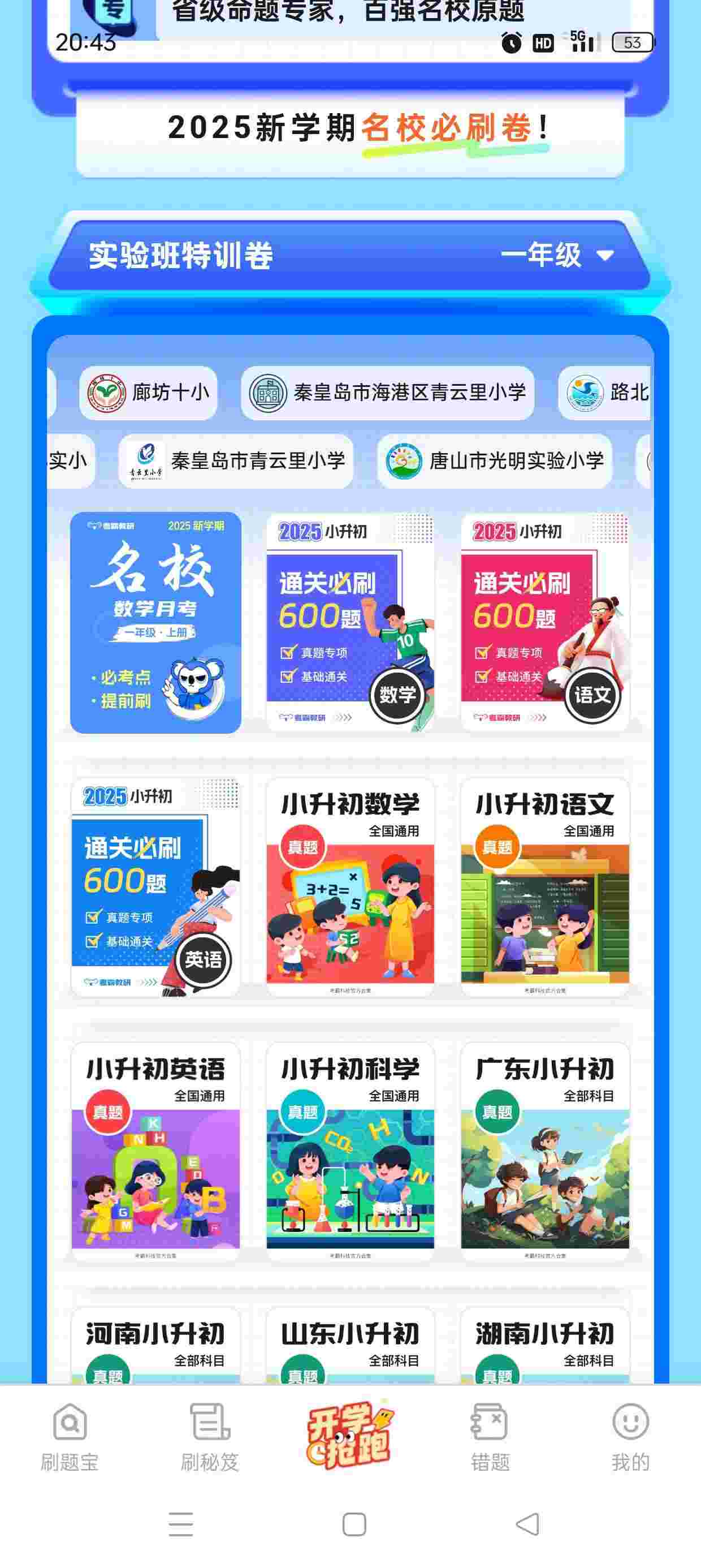Image resolution: width=701 pixels, height=1568 pixels.
Task: Open the 小升初科学 真题 card
Action: pyautogui.click(x=350, y=1151)
